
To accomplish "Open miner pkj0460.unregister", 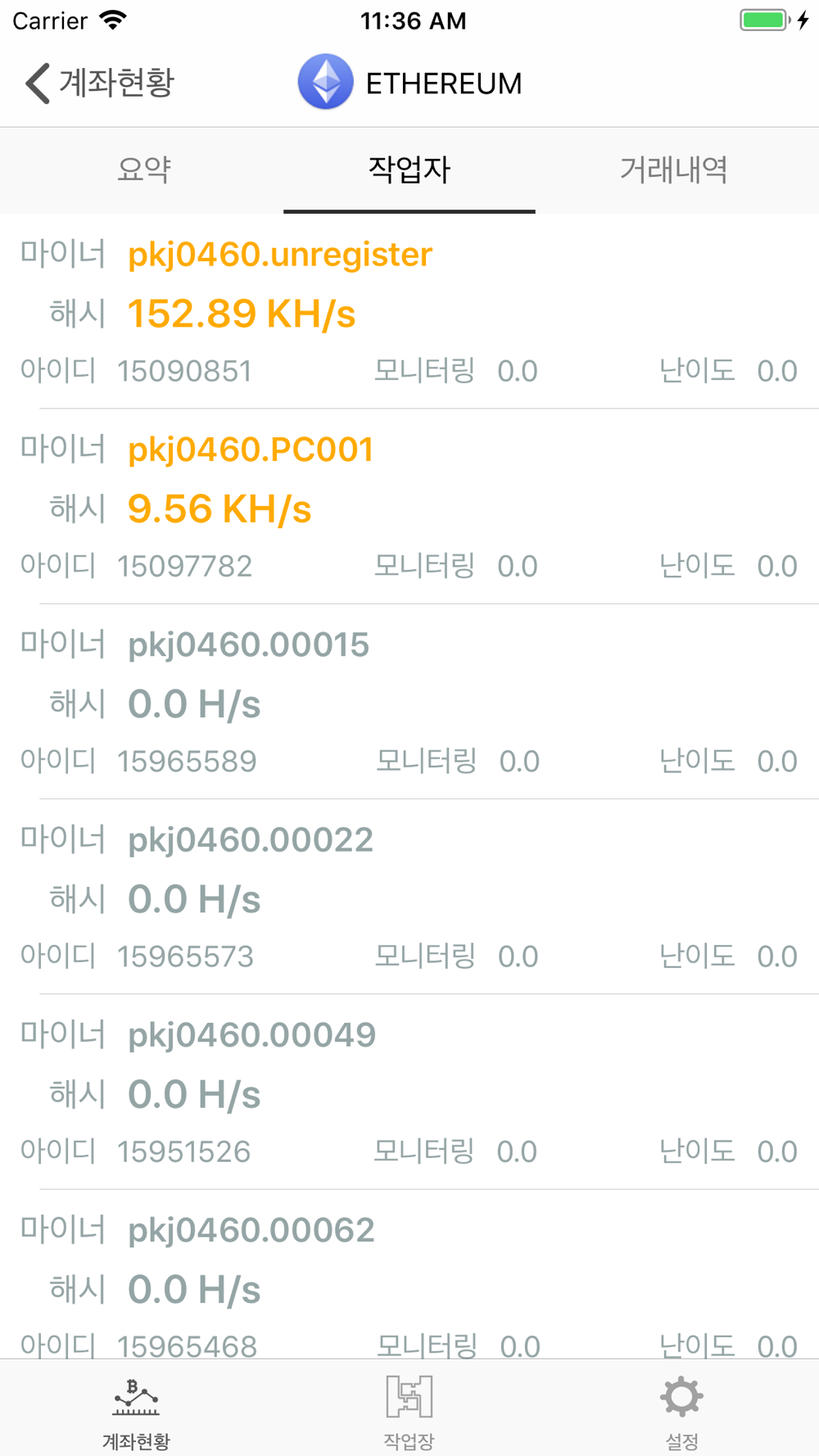I will (409, 312).
